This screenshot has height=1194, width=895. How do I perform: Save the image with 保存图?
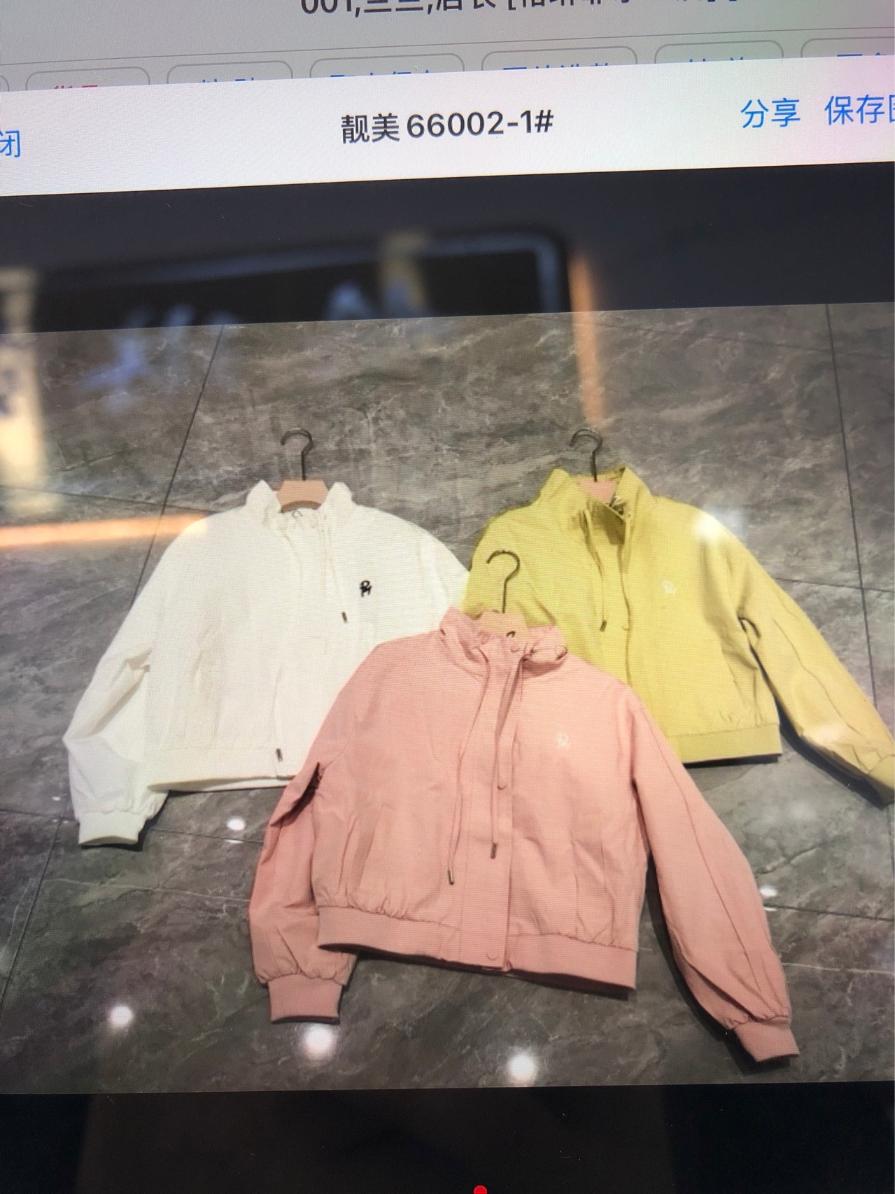(x=858, y=110)
